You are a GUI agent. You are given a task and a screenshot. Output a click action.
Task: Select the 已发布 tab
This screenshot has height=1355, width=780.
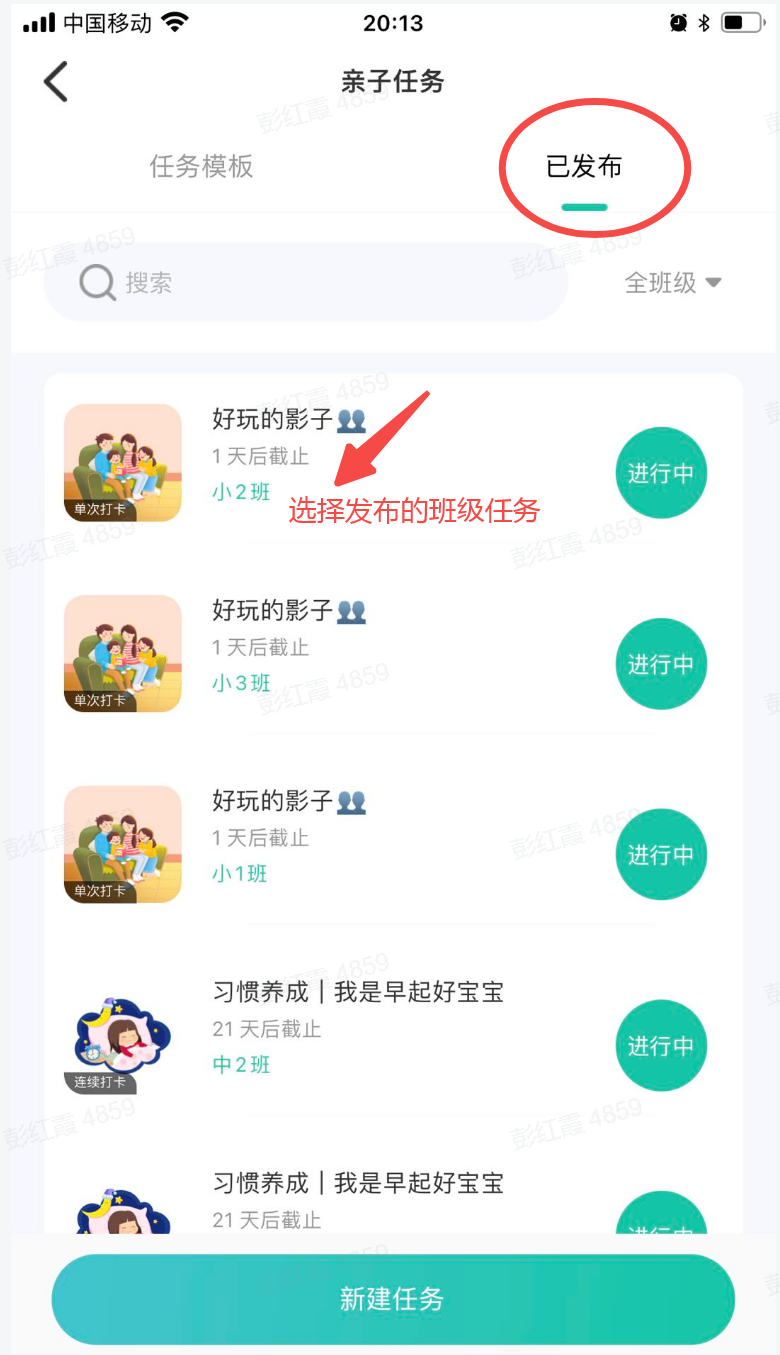[x=584, y=167]
